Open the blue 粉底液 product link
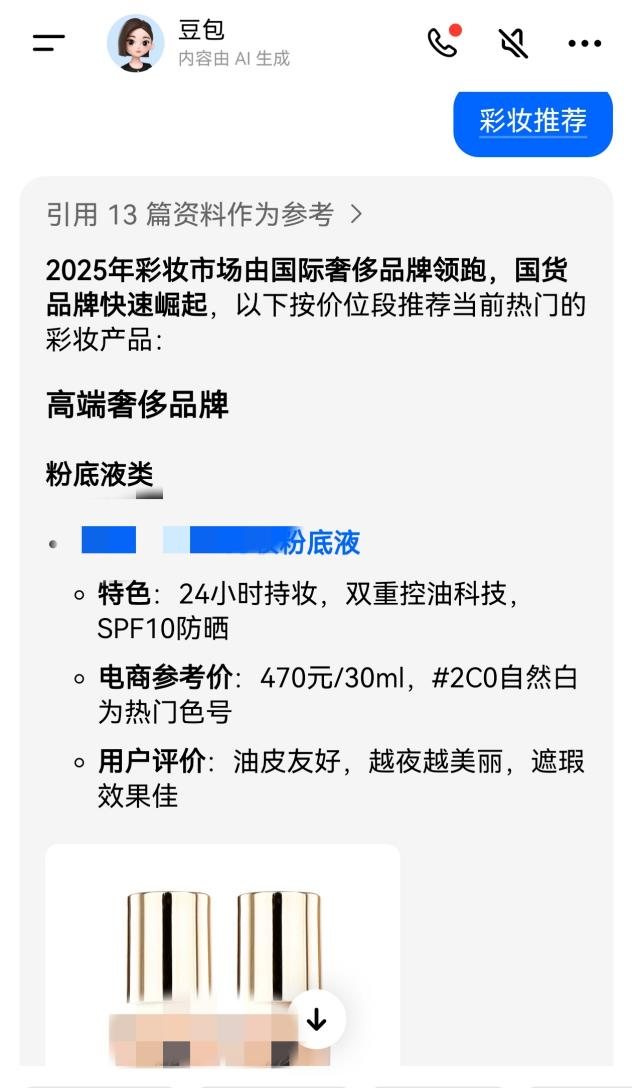 point(318,542)
